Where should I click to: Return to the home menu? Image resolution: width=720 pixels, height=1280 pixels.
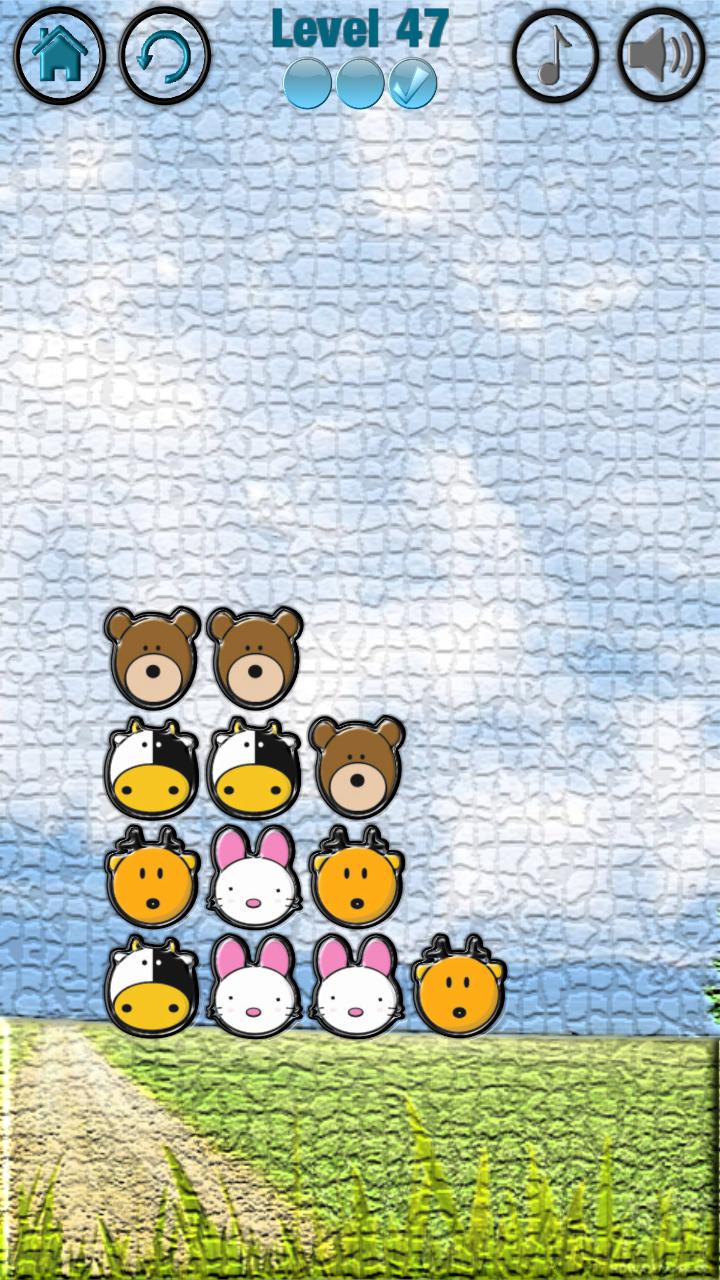60,55
